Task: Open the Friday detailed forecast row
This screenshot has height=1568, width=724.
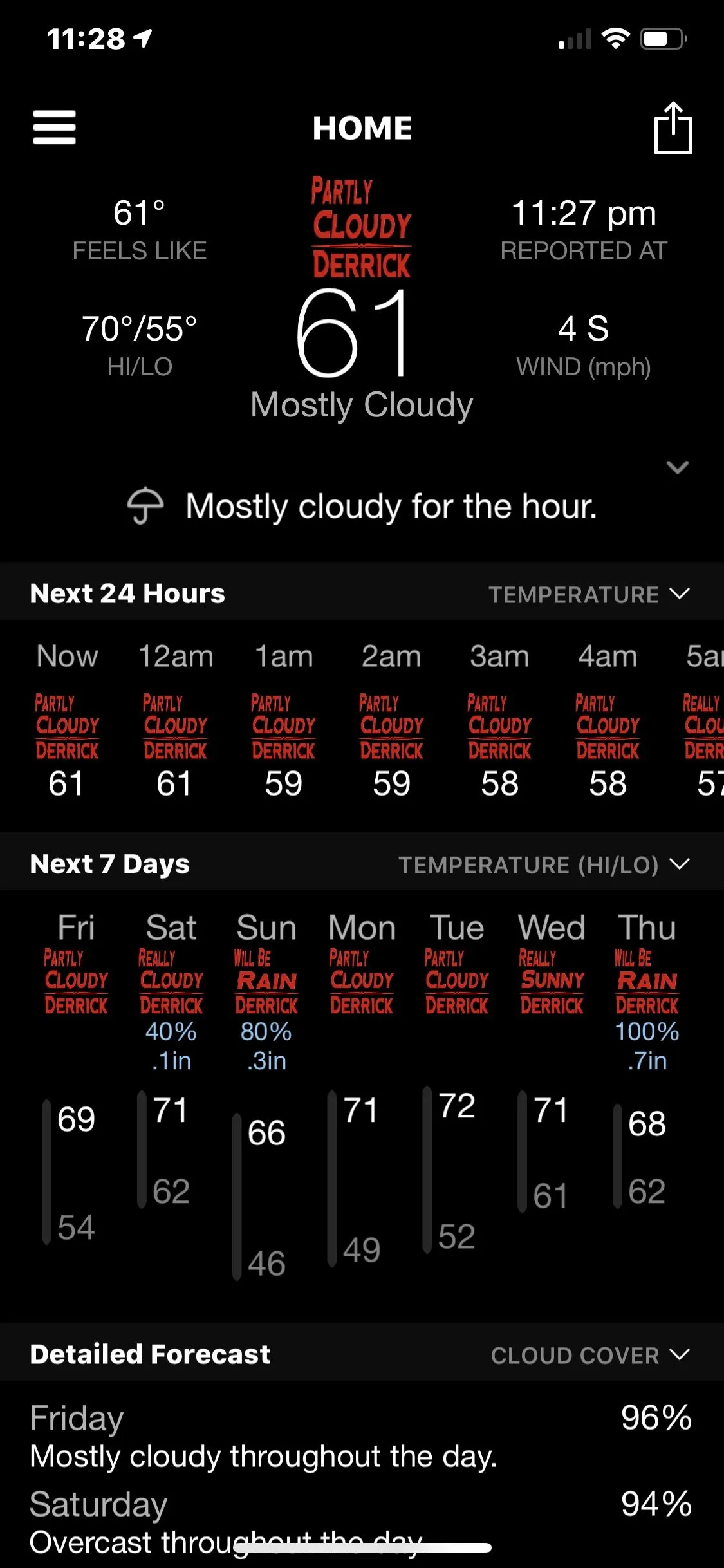Action: pyautogui.click(x=360, y=1436)
